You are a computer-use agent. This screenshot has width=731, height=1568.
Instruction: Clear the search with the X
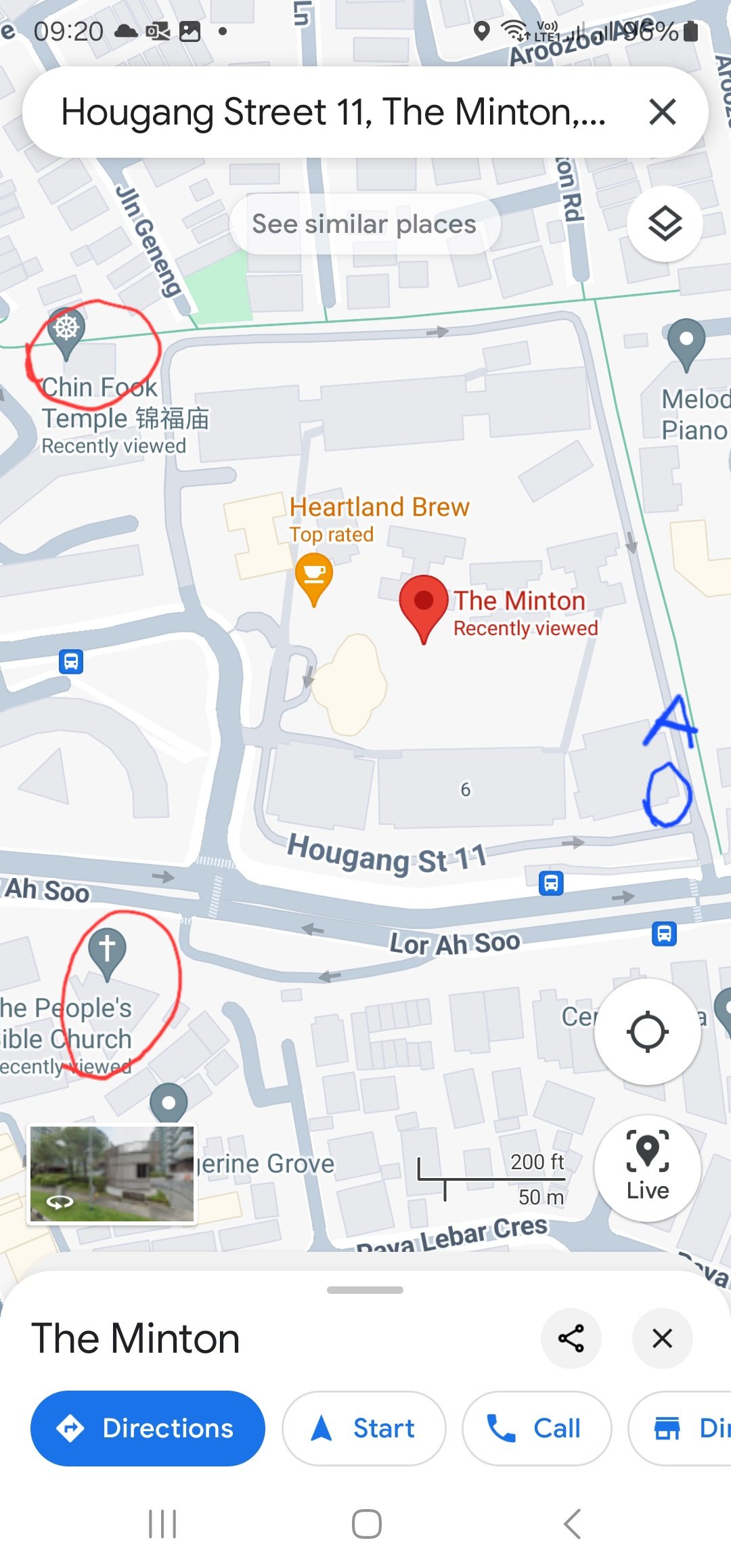[662, 112]
